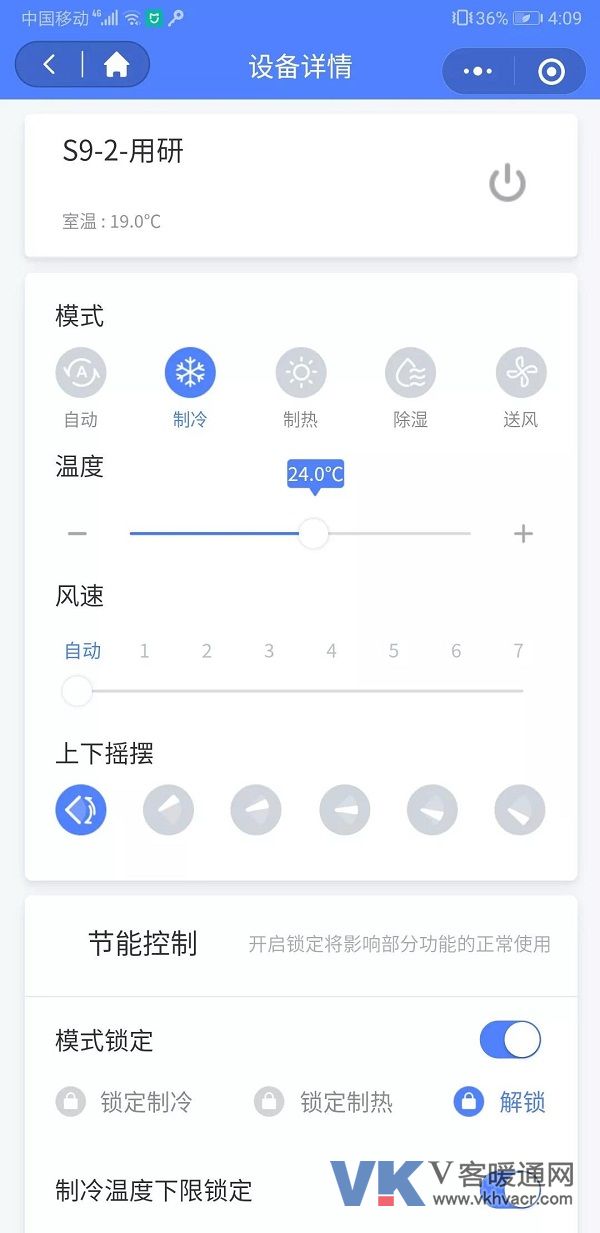Toggle the device power button
600x1233 pixels.
(x=507, y=184)
